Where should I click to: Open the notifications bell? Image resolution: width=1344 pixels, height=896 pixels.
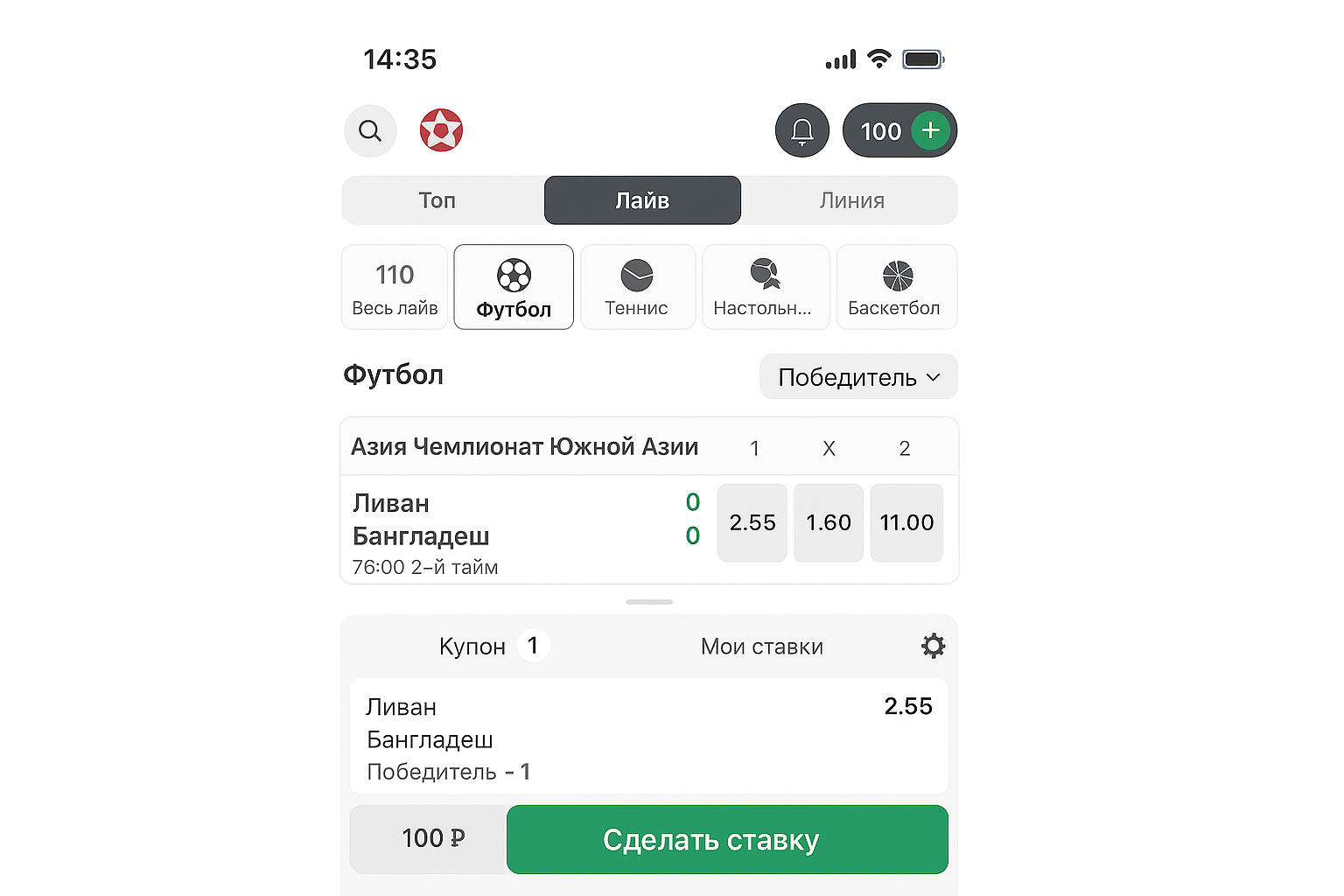click(801, 131)
